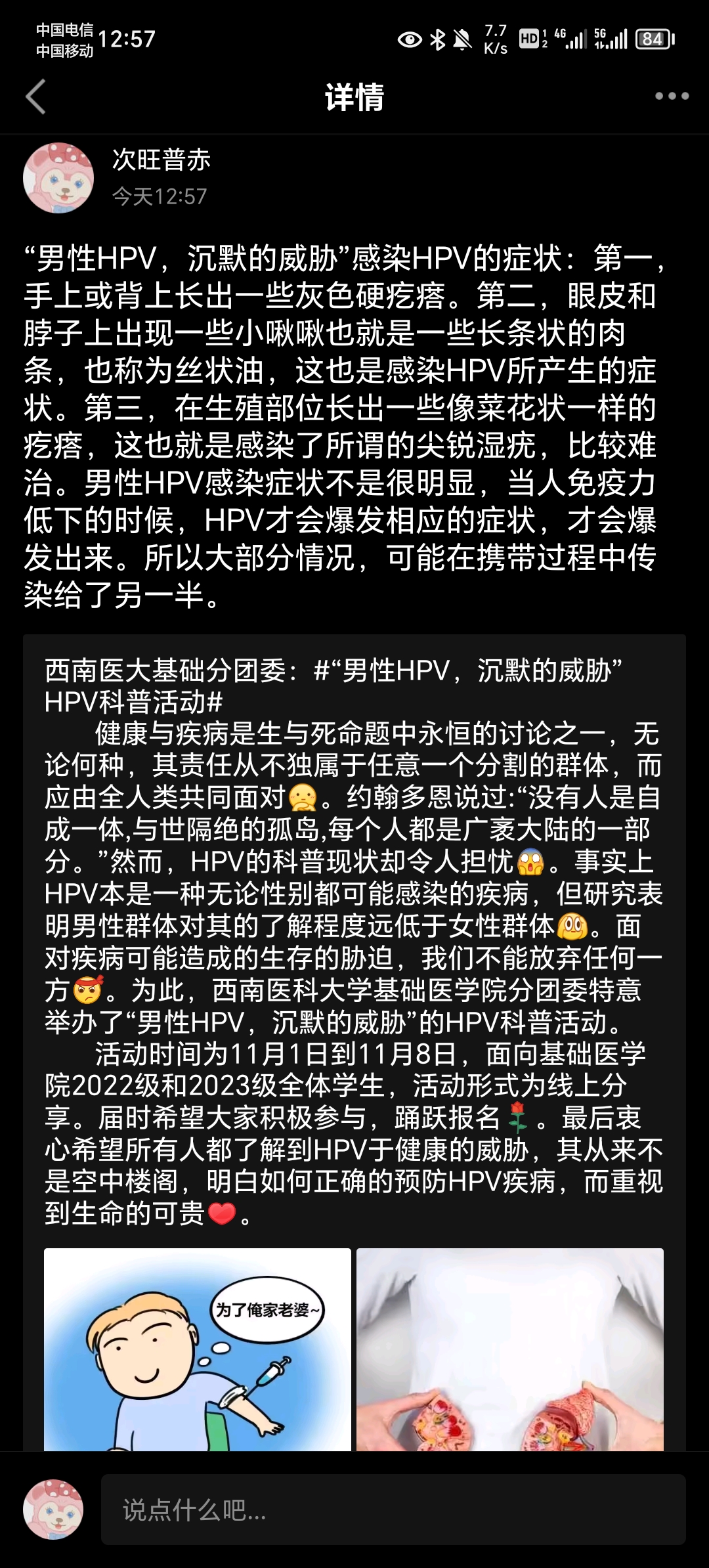The height and width of the screenshot is (1568, 709).
Task: View the cartoon vaccination image
Action: click(x=198, y=1349)
